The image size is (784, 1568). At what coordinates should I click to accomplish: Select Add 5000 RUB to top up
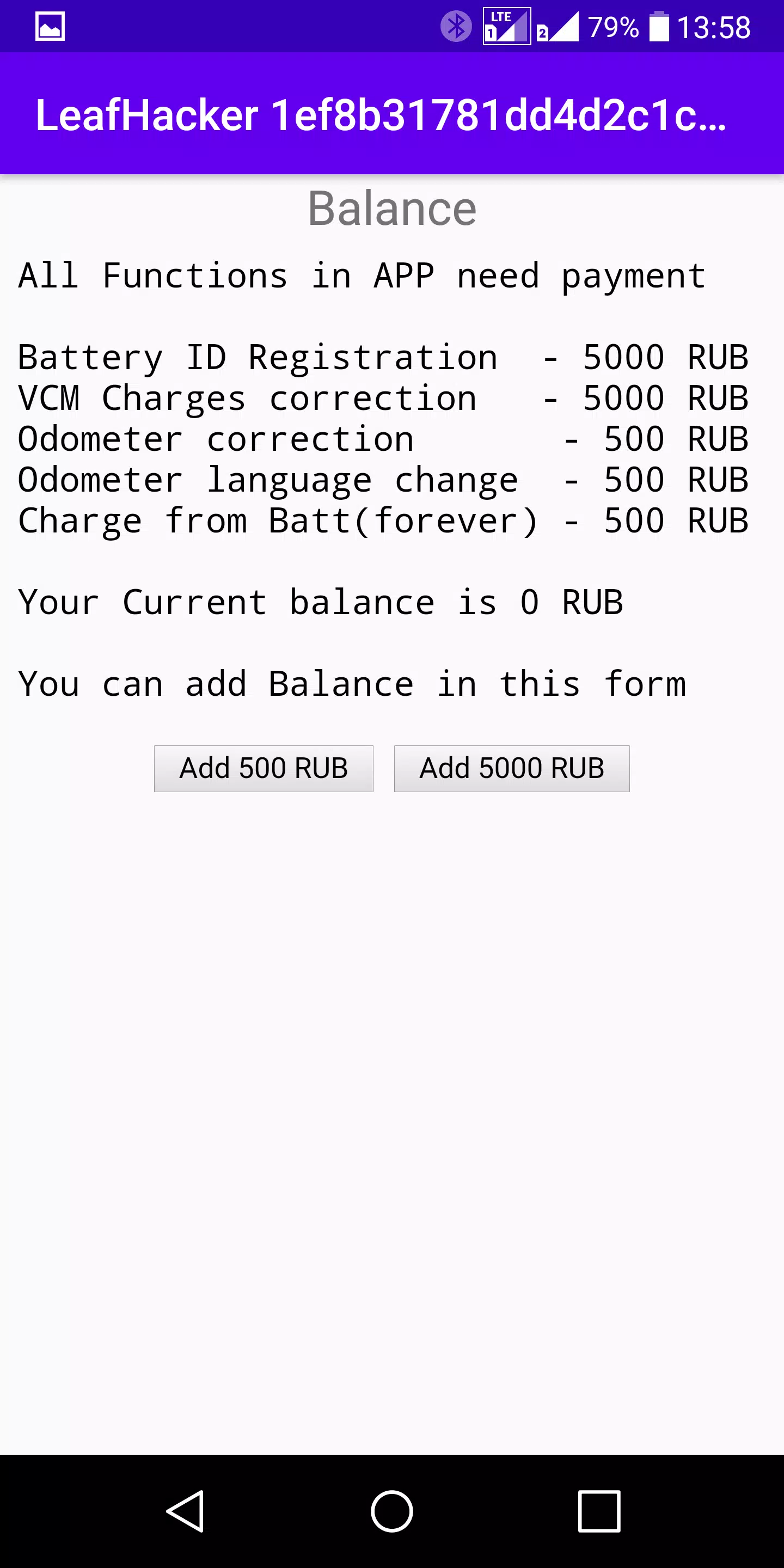click(x=511, y=768)
